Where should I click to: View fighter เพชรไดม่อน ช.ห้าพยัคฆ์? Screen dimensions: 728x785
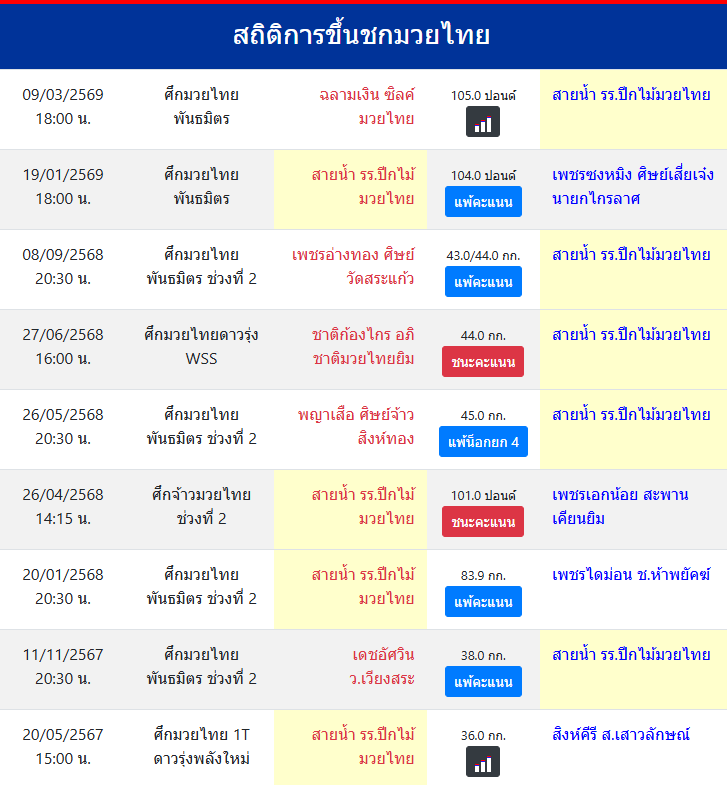(x=631, y=575)
